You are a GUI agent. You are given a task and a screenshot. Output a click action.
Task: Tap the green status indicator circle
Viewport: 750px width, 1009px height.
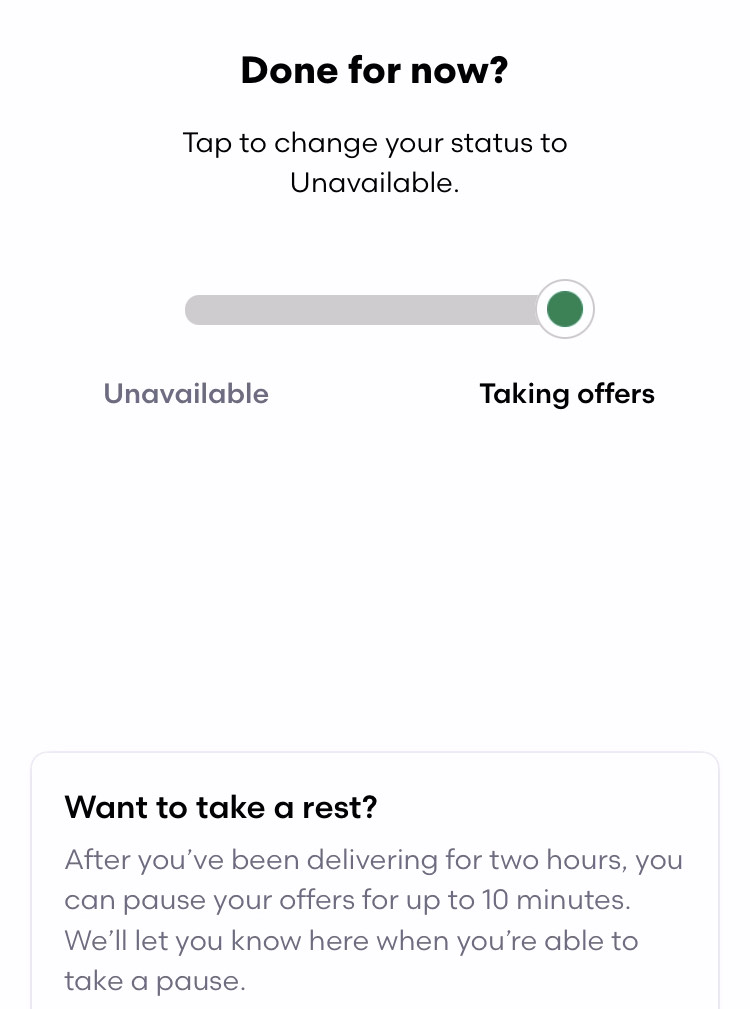(x=564, y=309)
